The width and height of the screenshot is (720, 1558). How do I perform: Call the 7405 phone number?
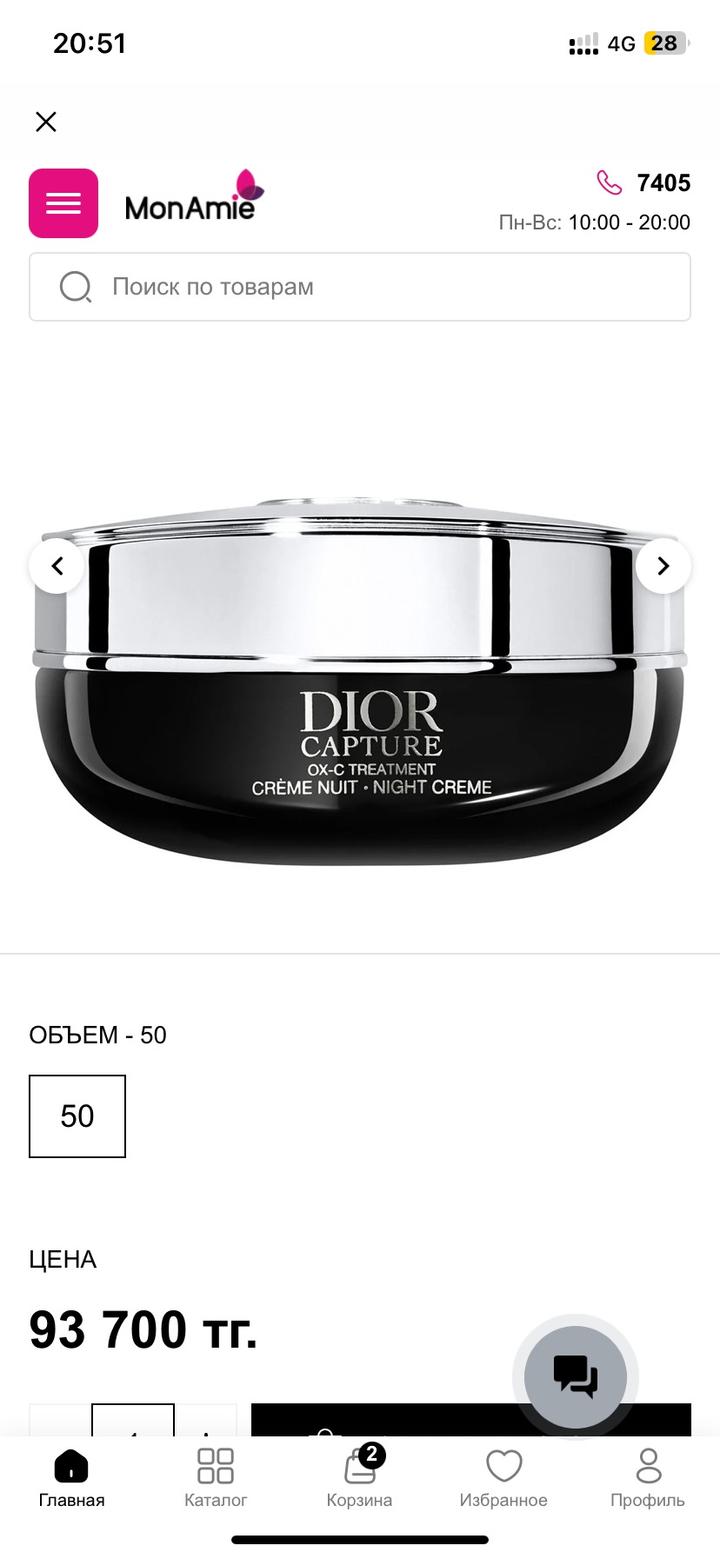pyautogui.click(x=645, y=183)
